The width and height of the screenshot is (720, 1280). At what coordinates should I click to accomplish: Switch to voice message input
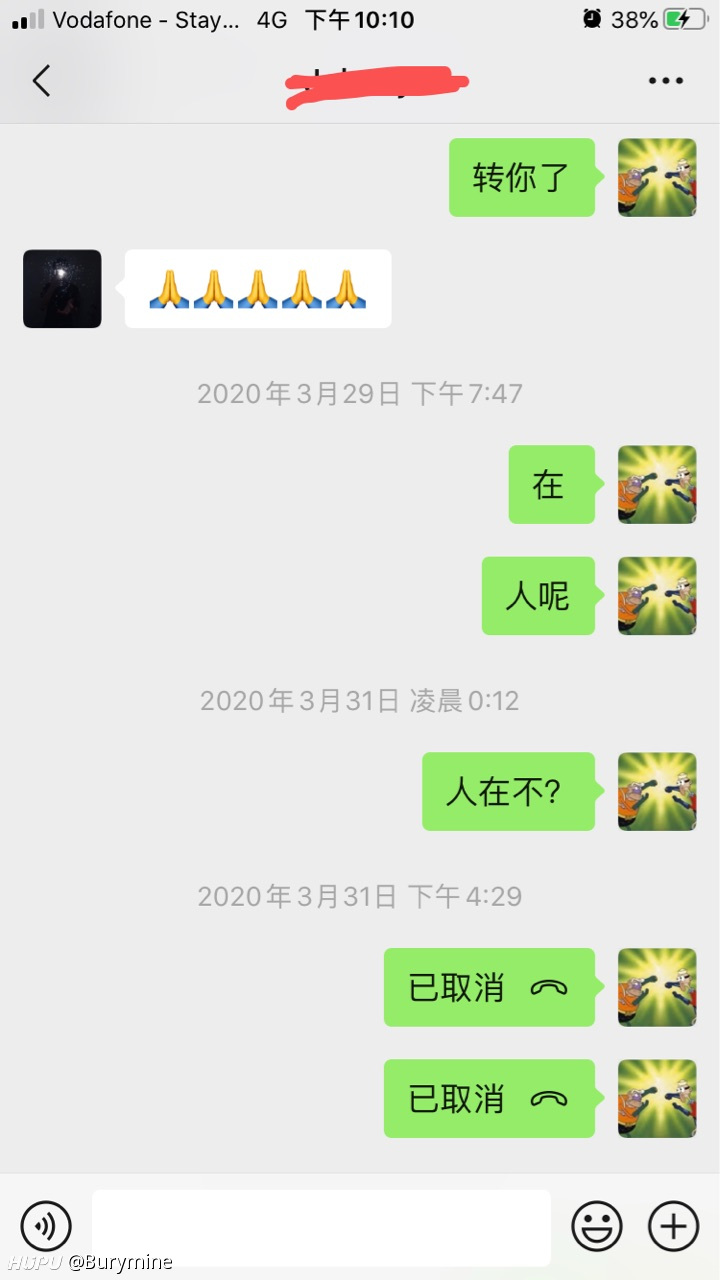[46, 1225]
